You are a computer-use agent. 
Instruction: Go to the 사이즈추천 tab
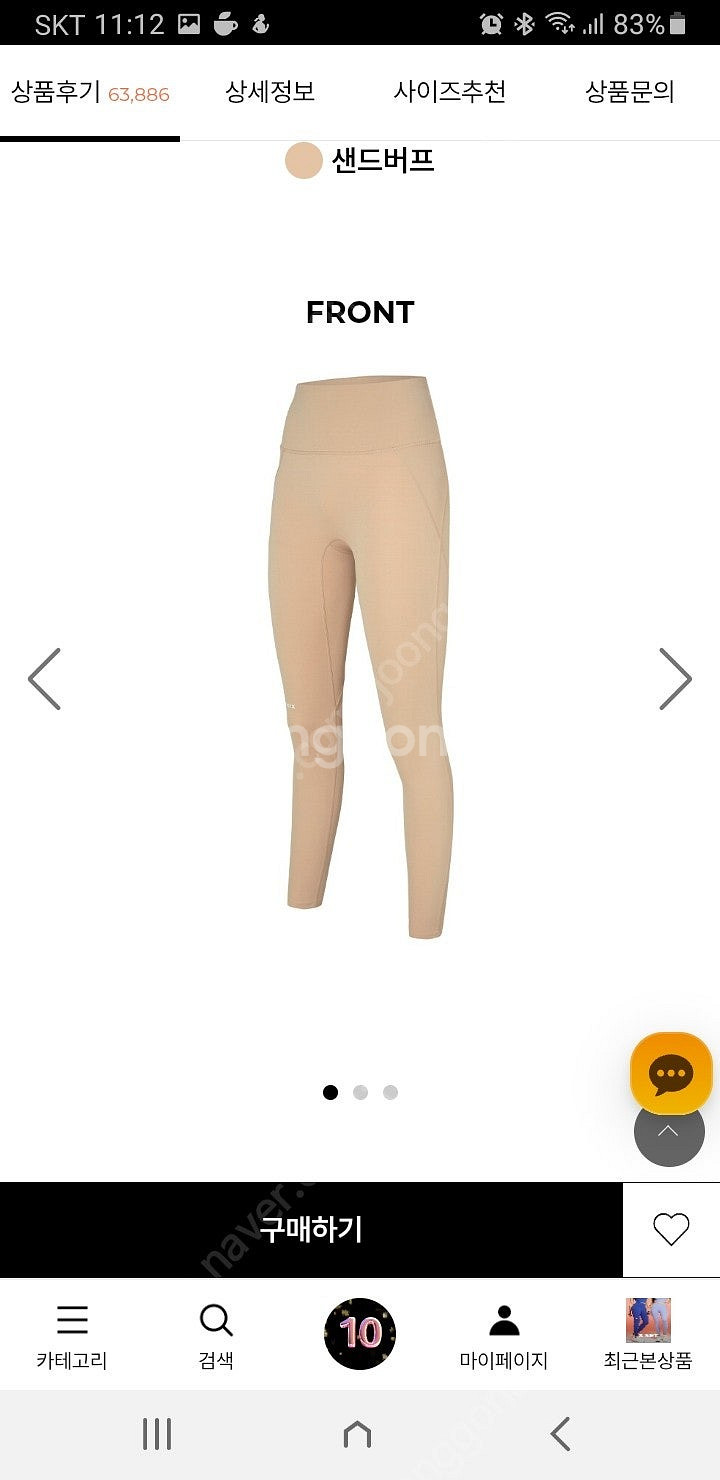point(450,93)
